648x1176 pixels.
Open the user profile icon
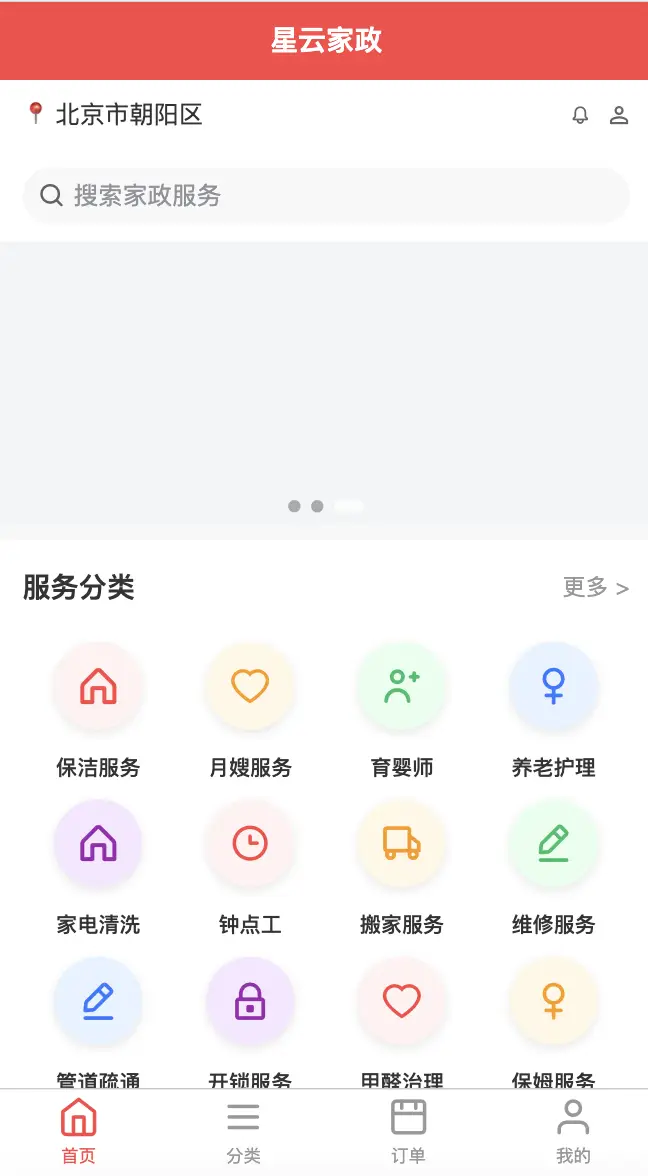[x=619, y=115]
